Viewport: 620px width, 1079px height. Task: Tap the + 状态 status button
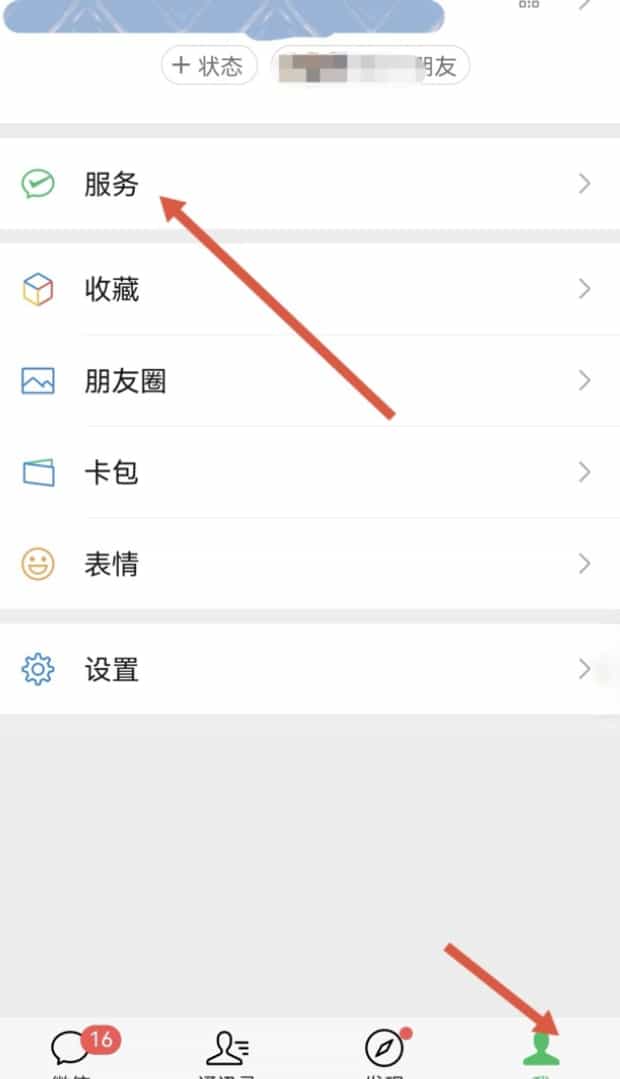click(x=209, y=66)
